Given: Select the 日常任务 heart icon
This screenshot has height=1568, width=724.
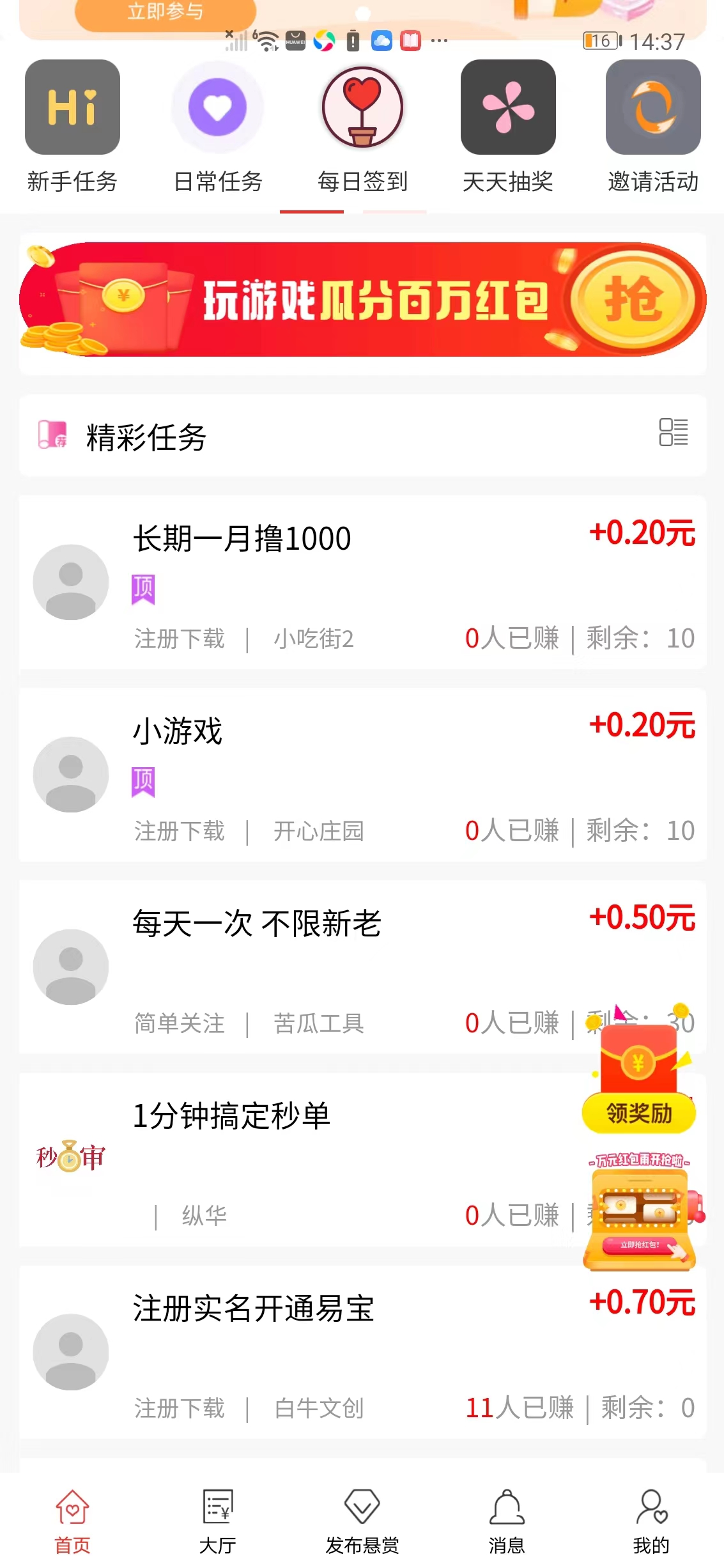Looking at the screenshot, I should pyautogui.click(x=217, y=109).
